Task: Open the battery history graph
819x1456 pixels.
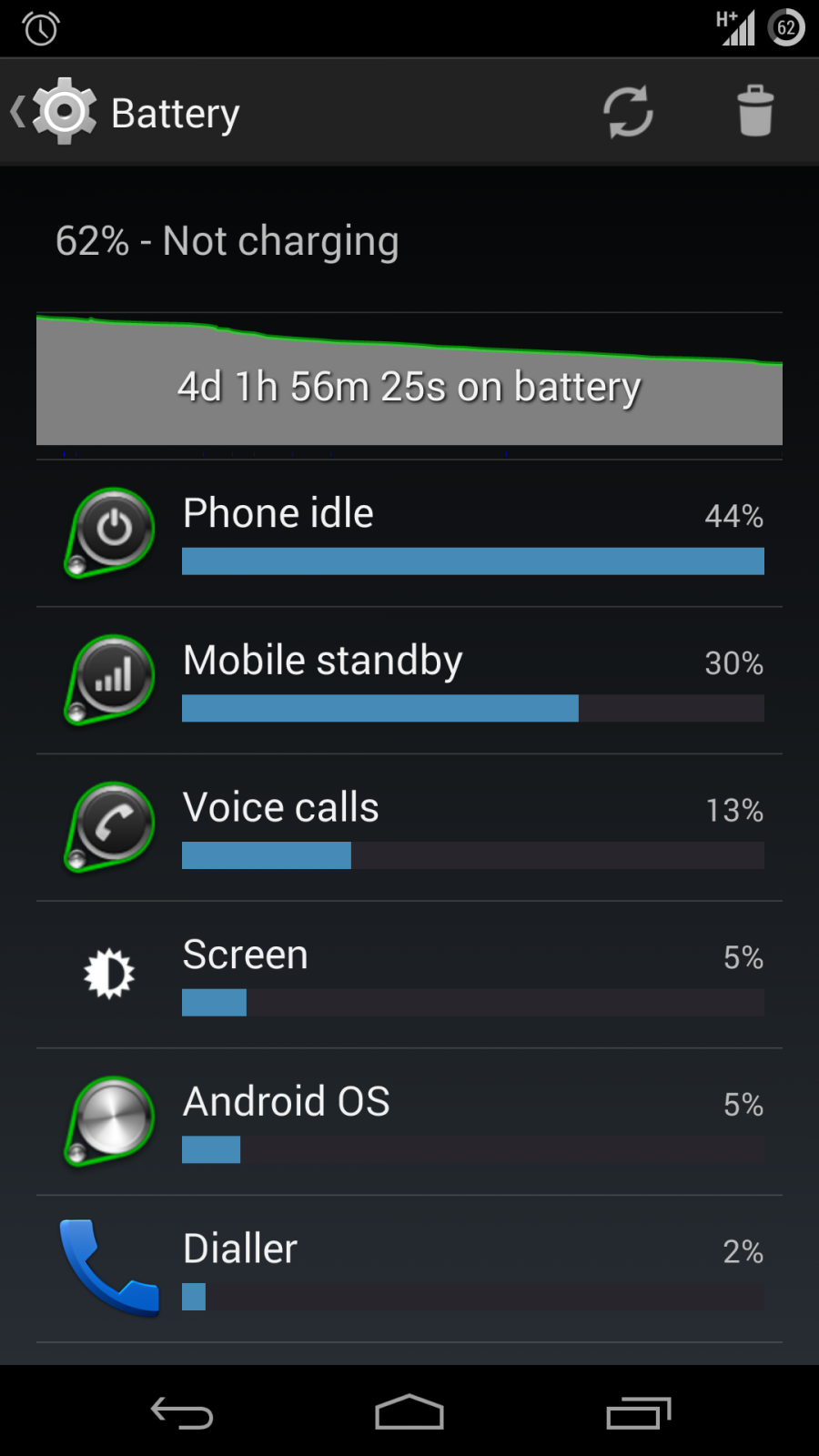Action: tap(409, 380)
